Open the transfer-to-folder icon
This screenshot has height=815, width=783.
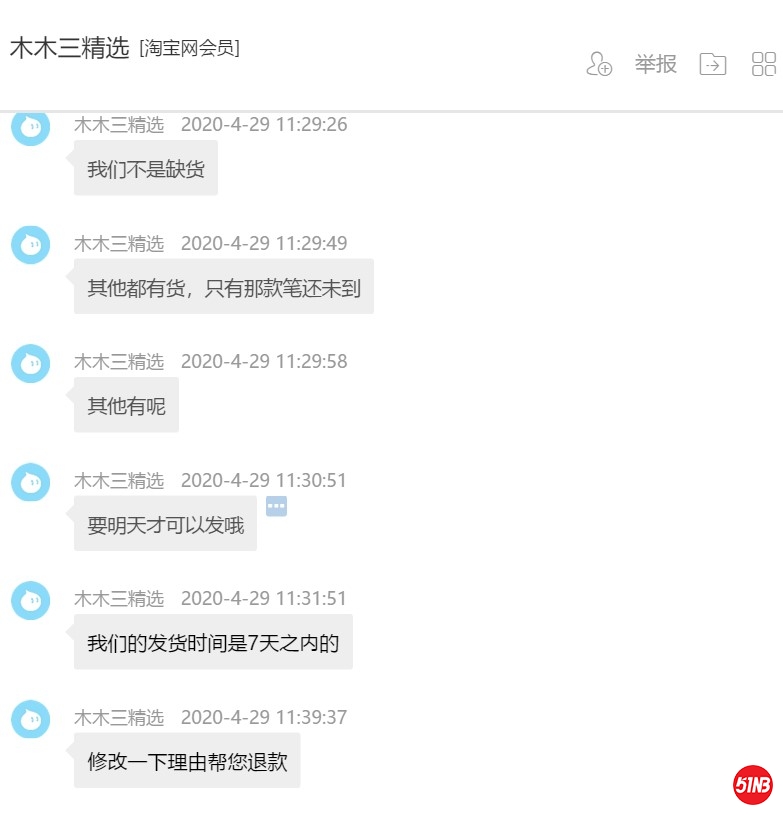pyautogui.click(x=712, y=65)
